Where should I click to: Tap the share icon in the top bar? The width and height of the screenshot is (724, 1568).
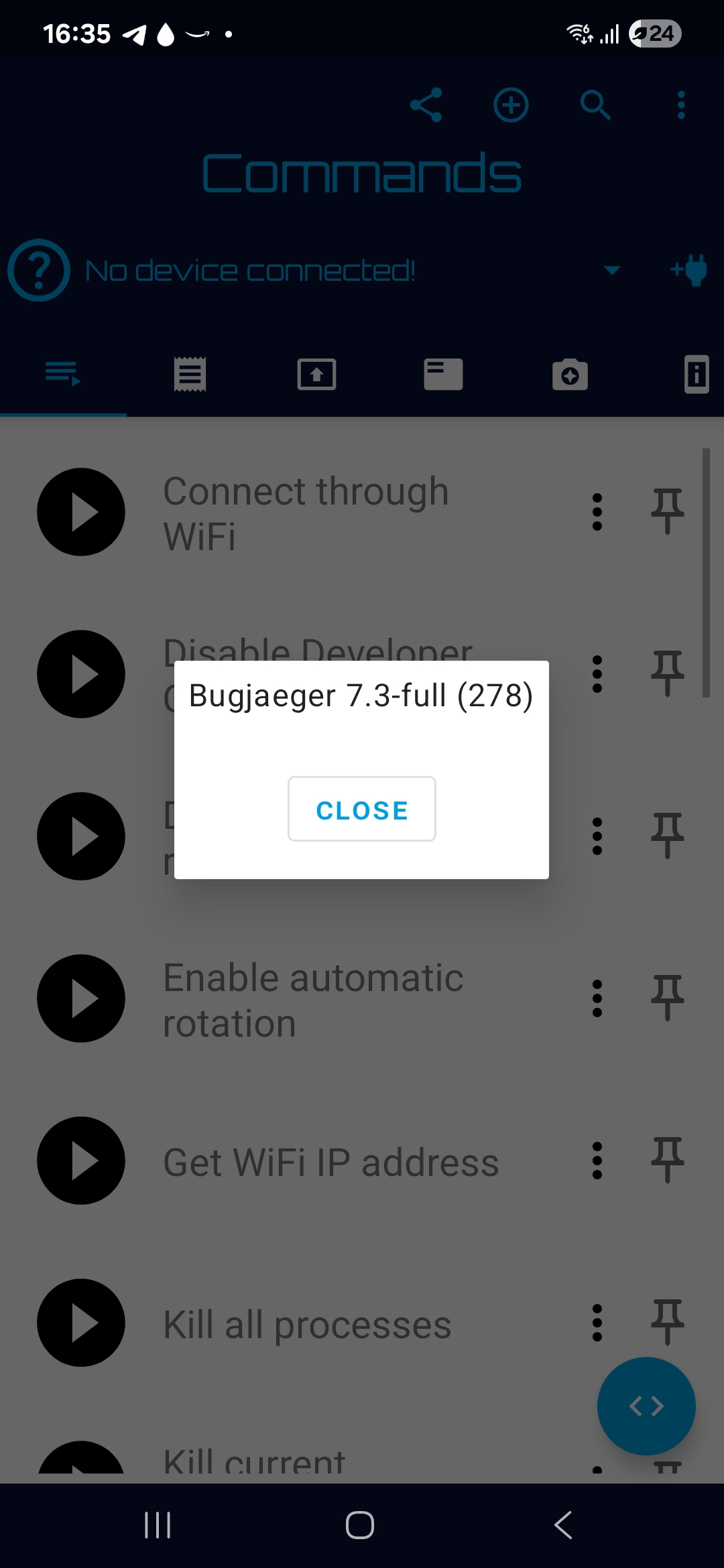[x=426, y=105]
